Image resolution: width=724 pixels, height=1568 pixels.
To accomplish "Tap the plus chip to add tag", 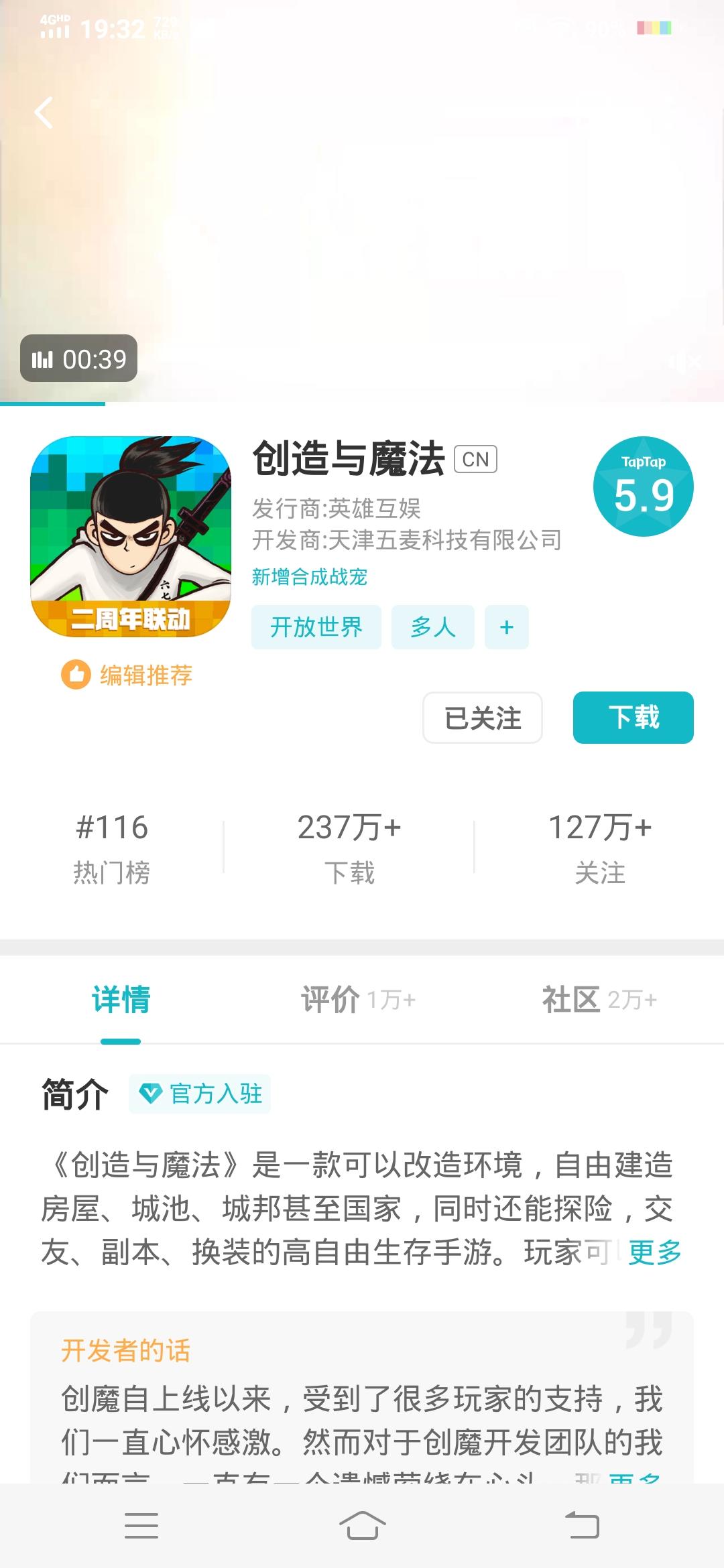I will 507,627.
